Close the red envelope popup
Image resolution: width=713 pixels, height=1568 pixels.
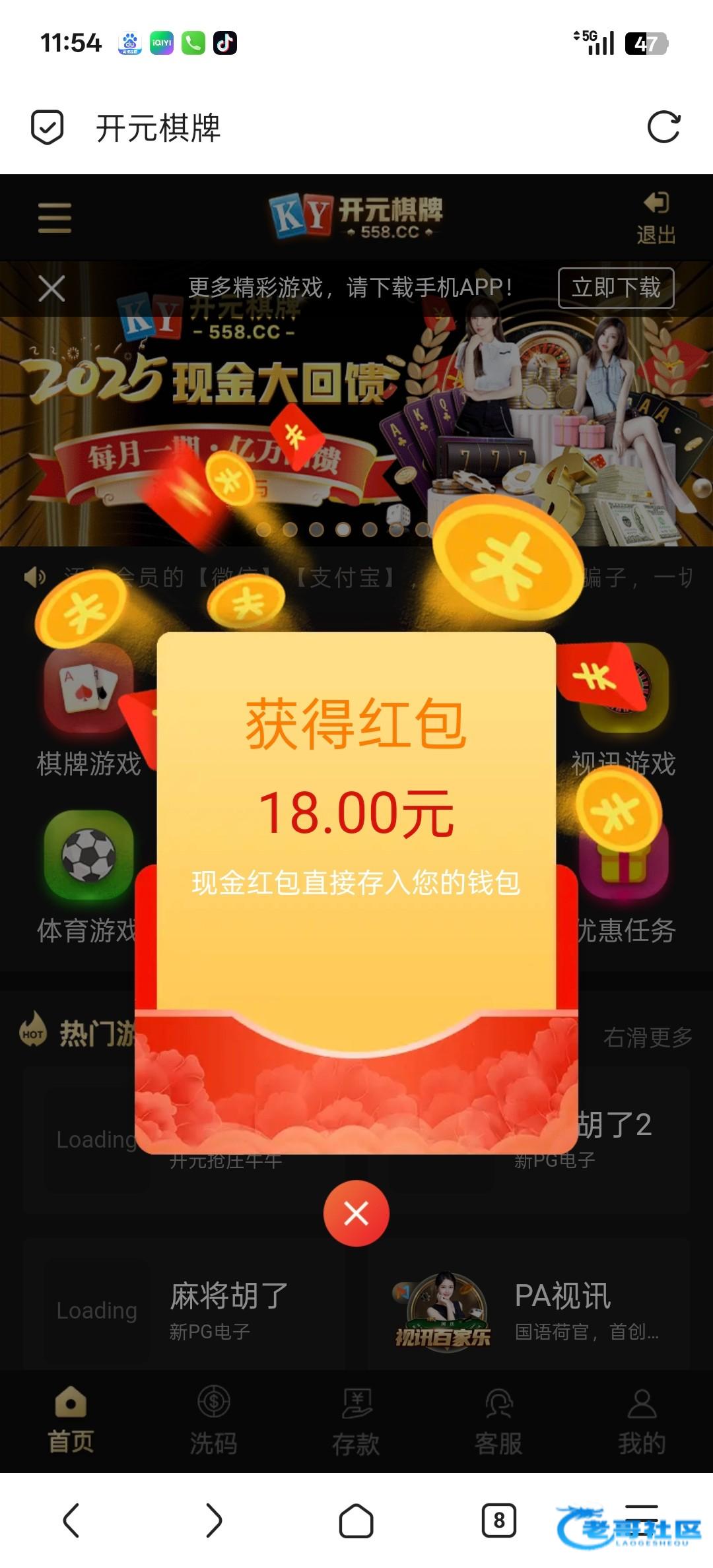[x=356, y=1213]
